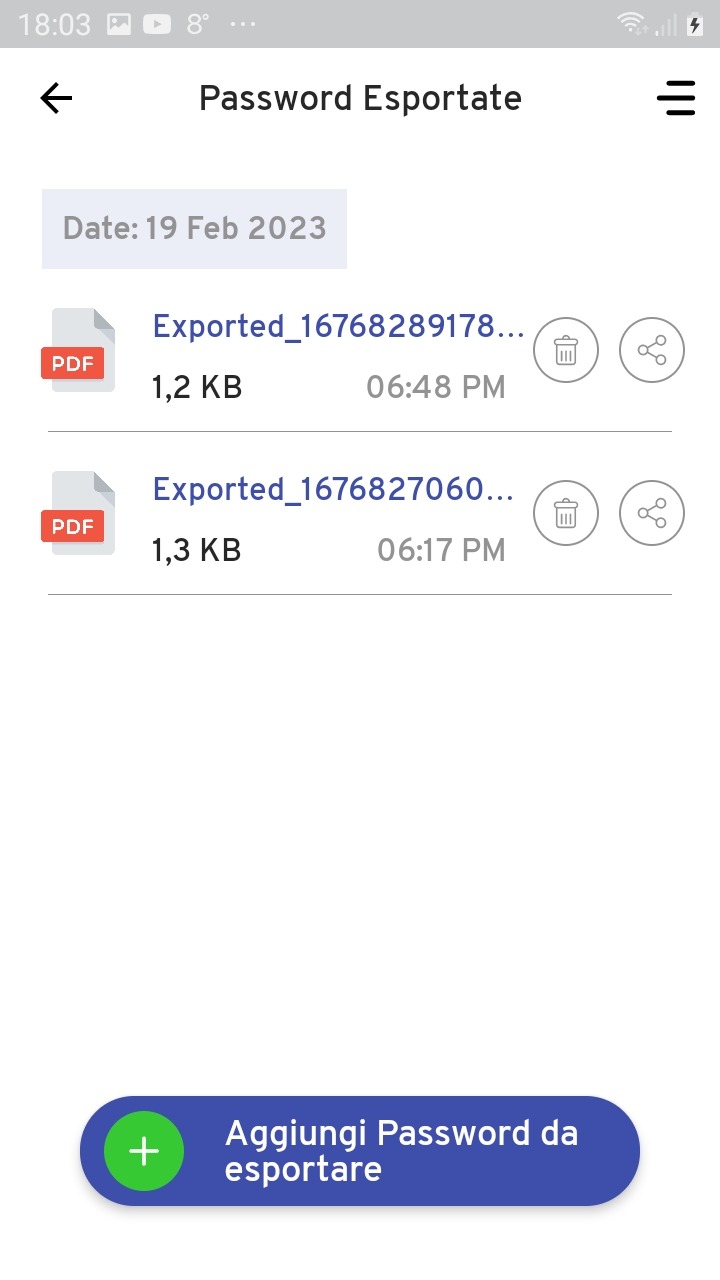
Task: Delete the Exported_1676827060 PDF file
Action: [x=565, y=513]
